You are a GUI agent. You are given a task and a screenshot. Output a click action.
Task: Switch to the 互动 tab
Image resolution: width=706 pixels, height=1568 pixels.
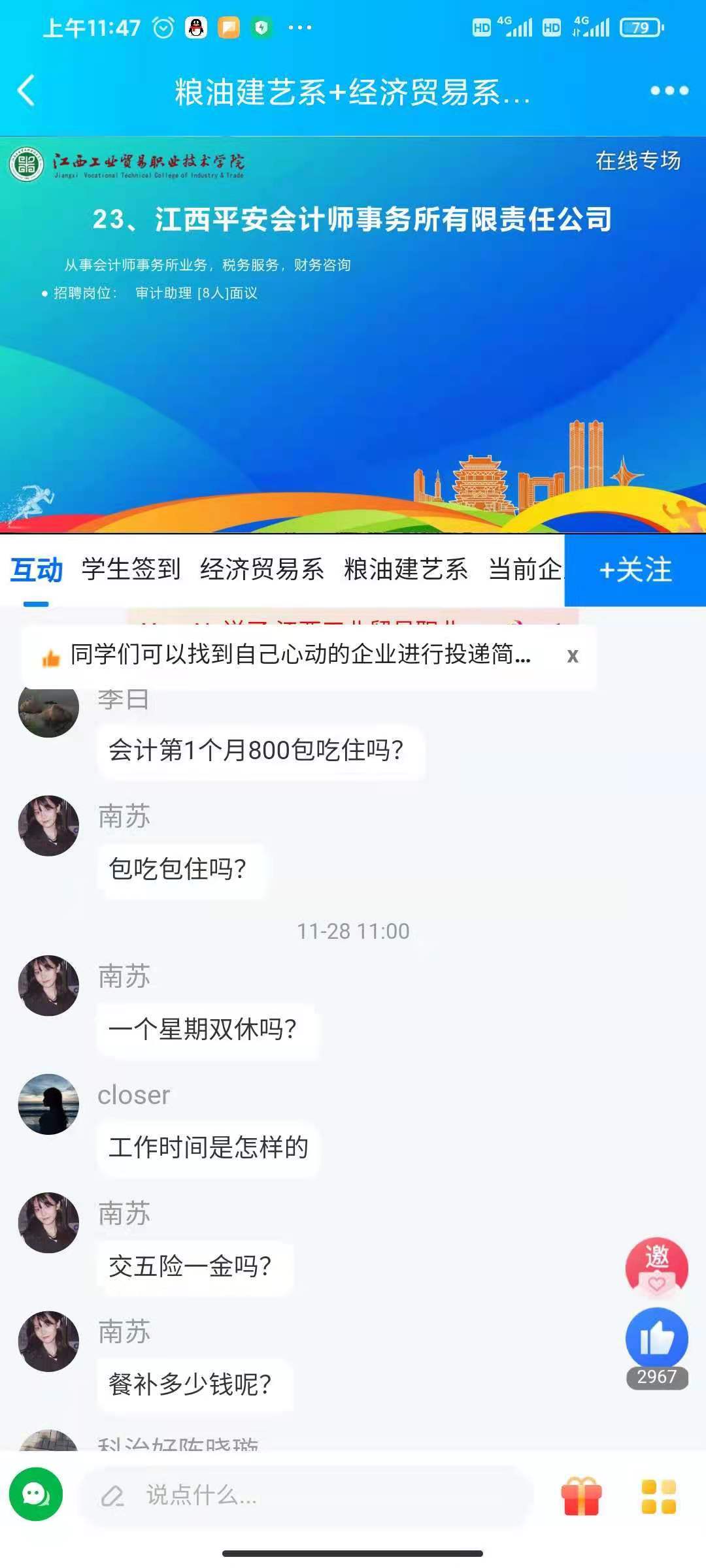pos(37,570)
